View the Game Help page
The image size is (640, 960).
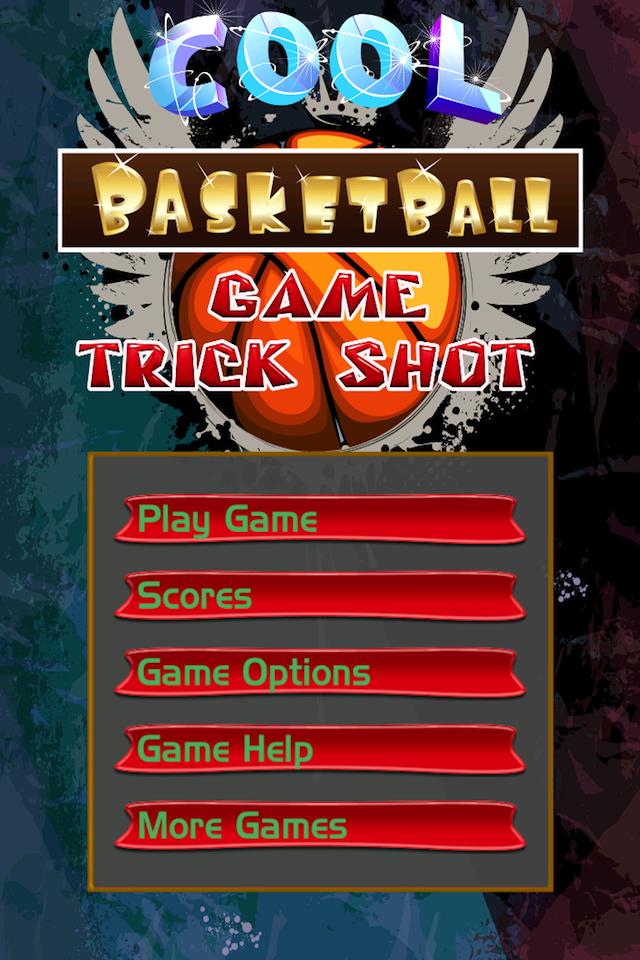pos(319,750)
